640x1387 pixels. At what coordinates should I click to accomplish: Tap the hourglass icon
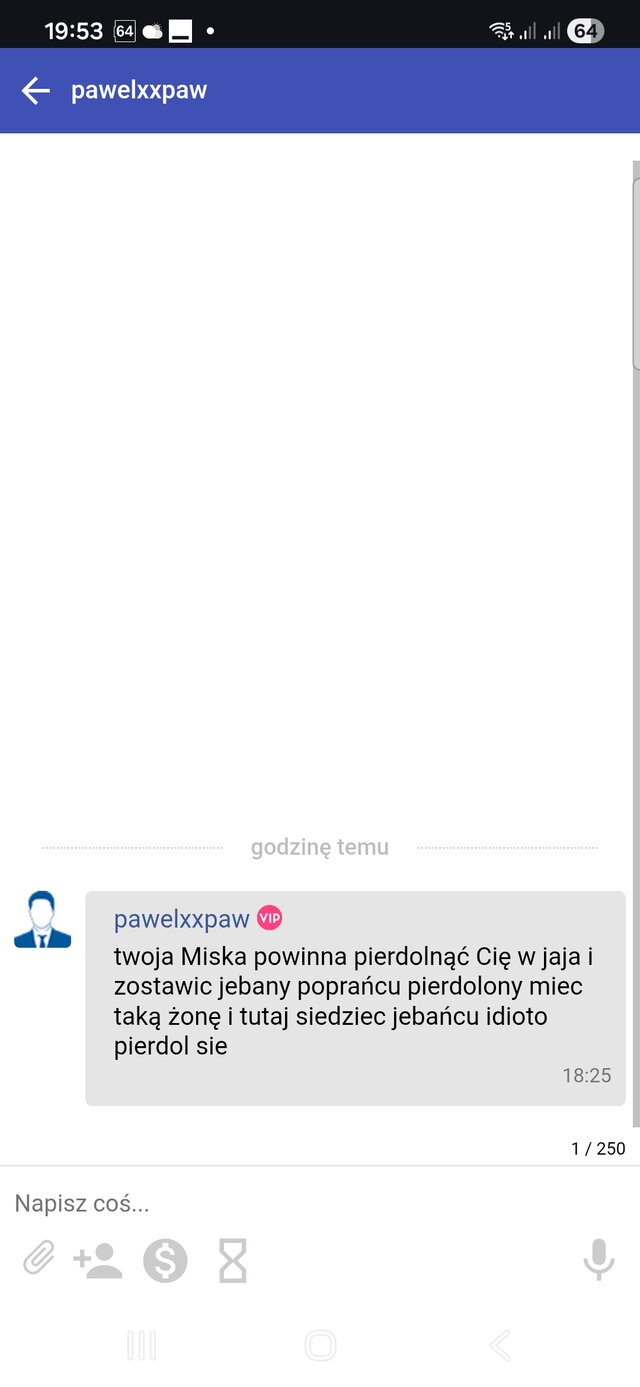[233, 1260]
